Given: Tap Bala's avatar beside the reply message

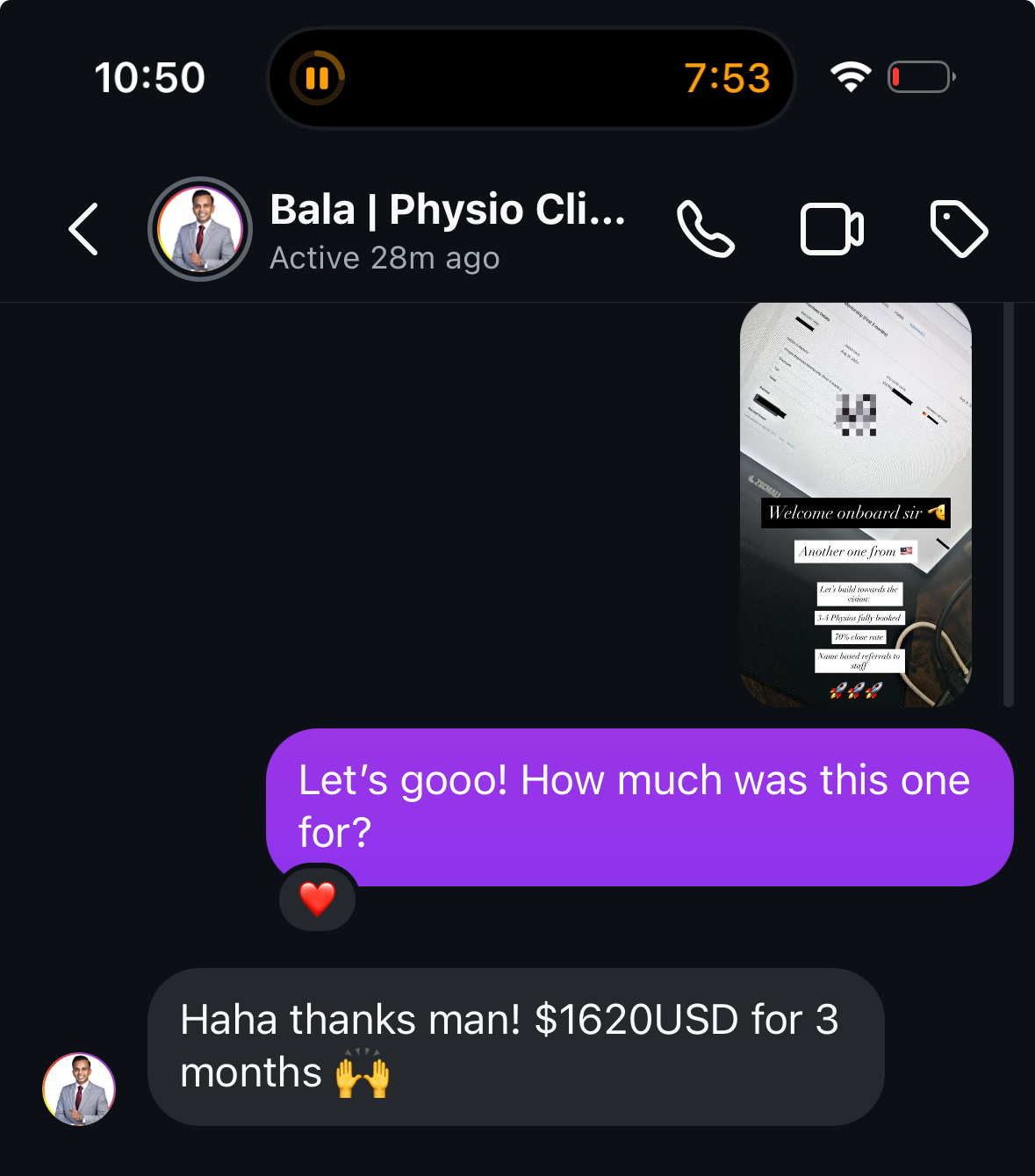Looking at the screenshot, I should pos(79,1089).
